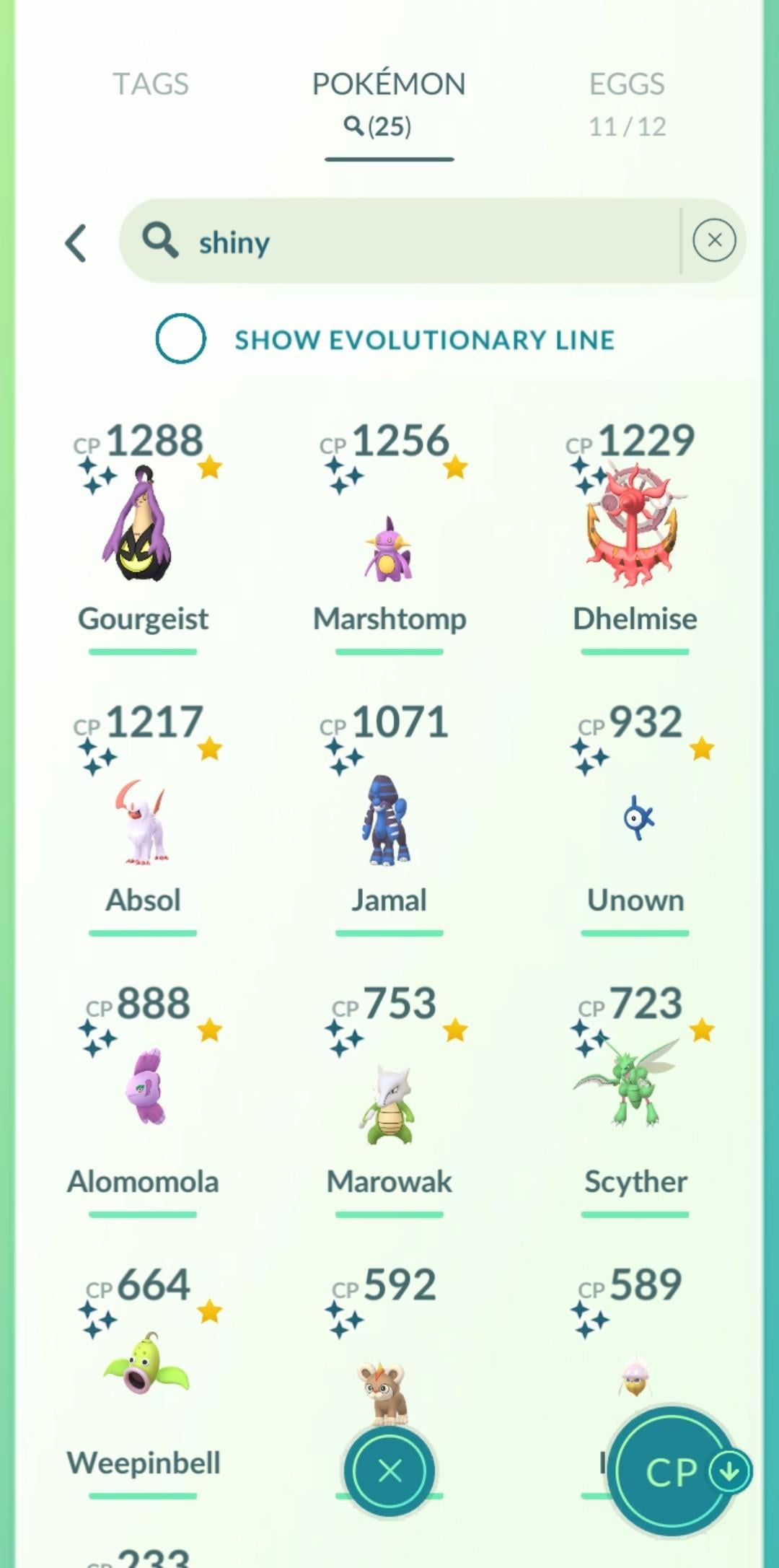Tap the search field containing shiny
779x1568 pixels.
point(404,241)
